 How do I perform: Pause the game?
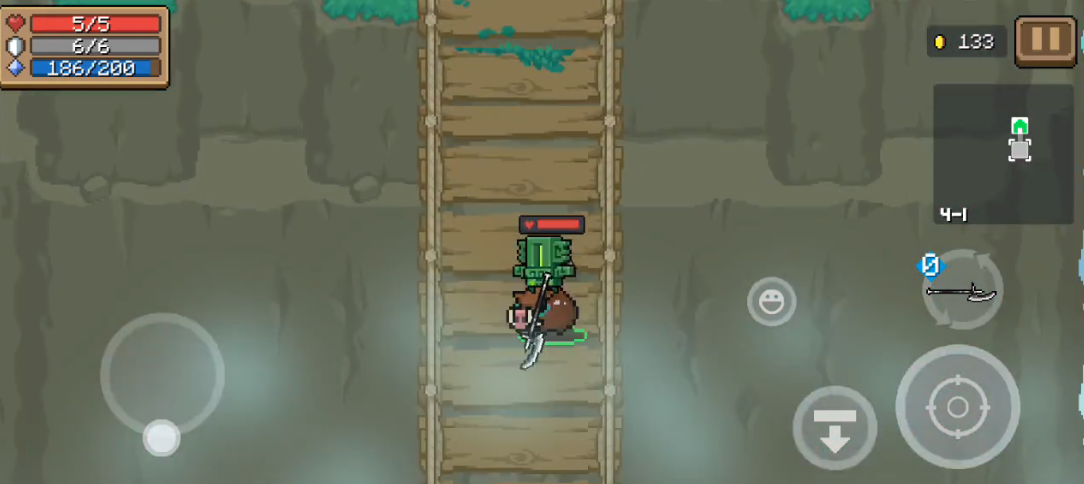(1045, 41)
